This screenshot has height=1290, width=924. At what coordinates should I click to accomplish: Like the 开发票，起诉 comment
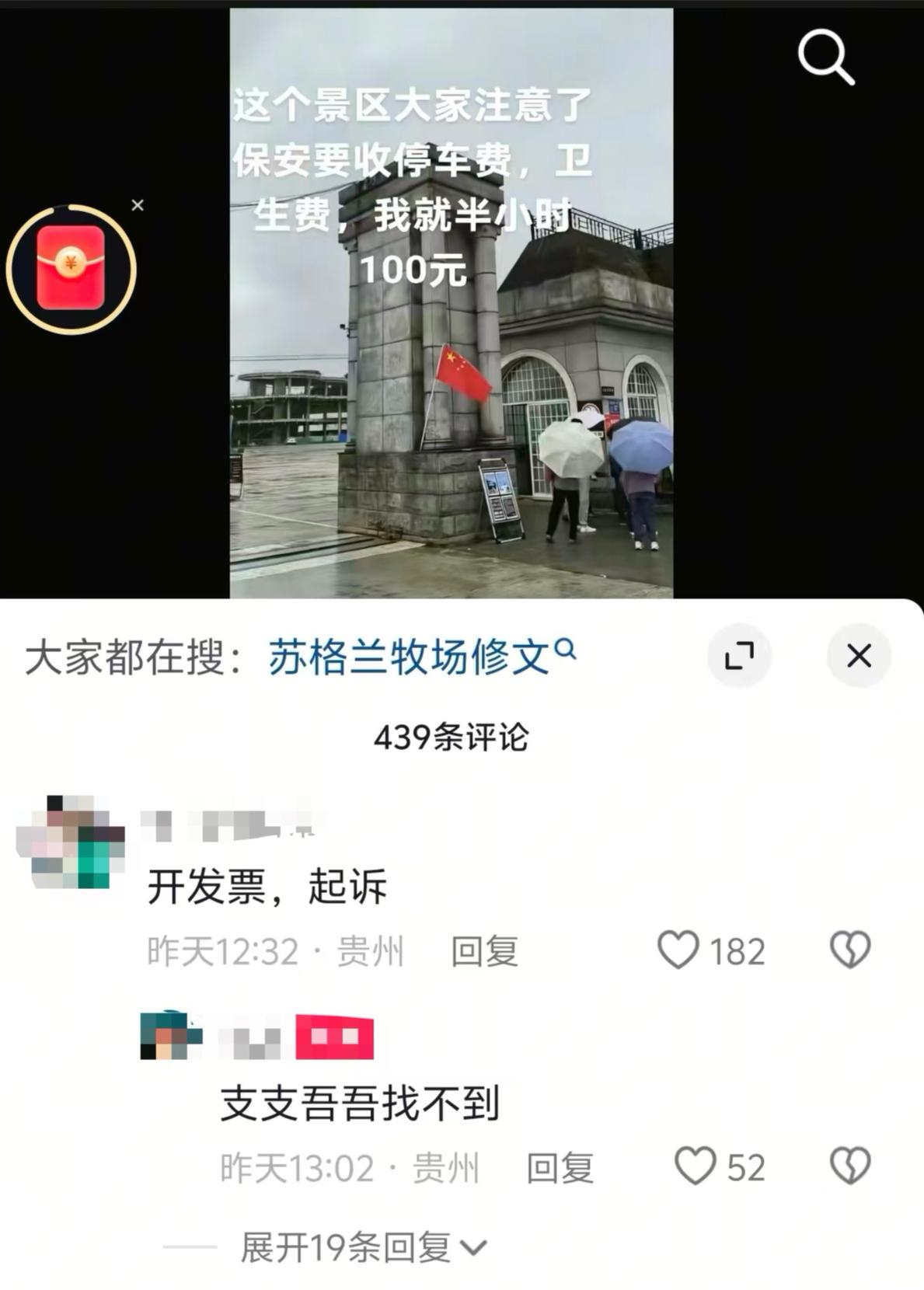[x=678, y=950]
